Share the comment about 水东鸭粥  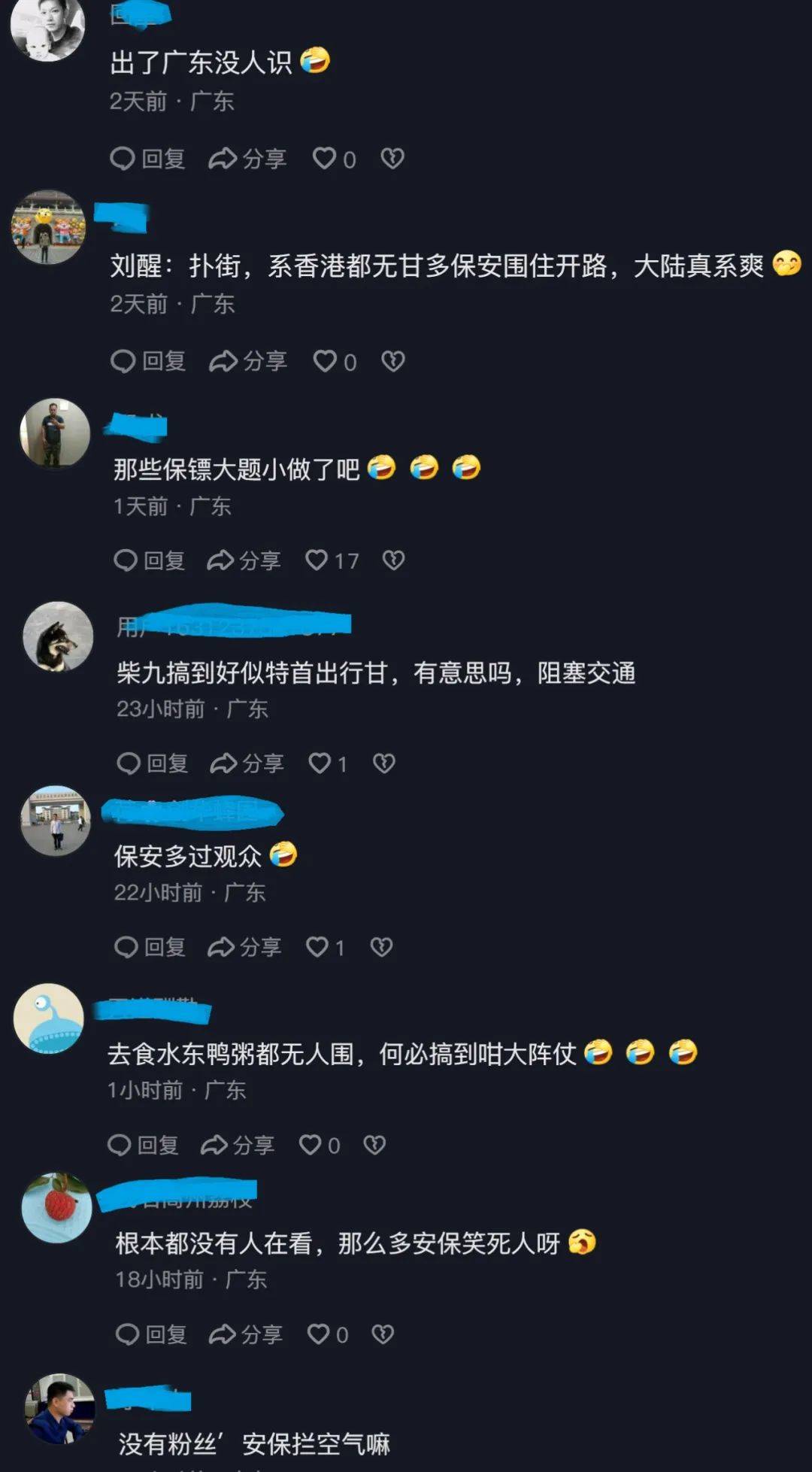pyautogui.click(x=238, y=1146)
